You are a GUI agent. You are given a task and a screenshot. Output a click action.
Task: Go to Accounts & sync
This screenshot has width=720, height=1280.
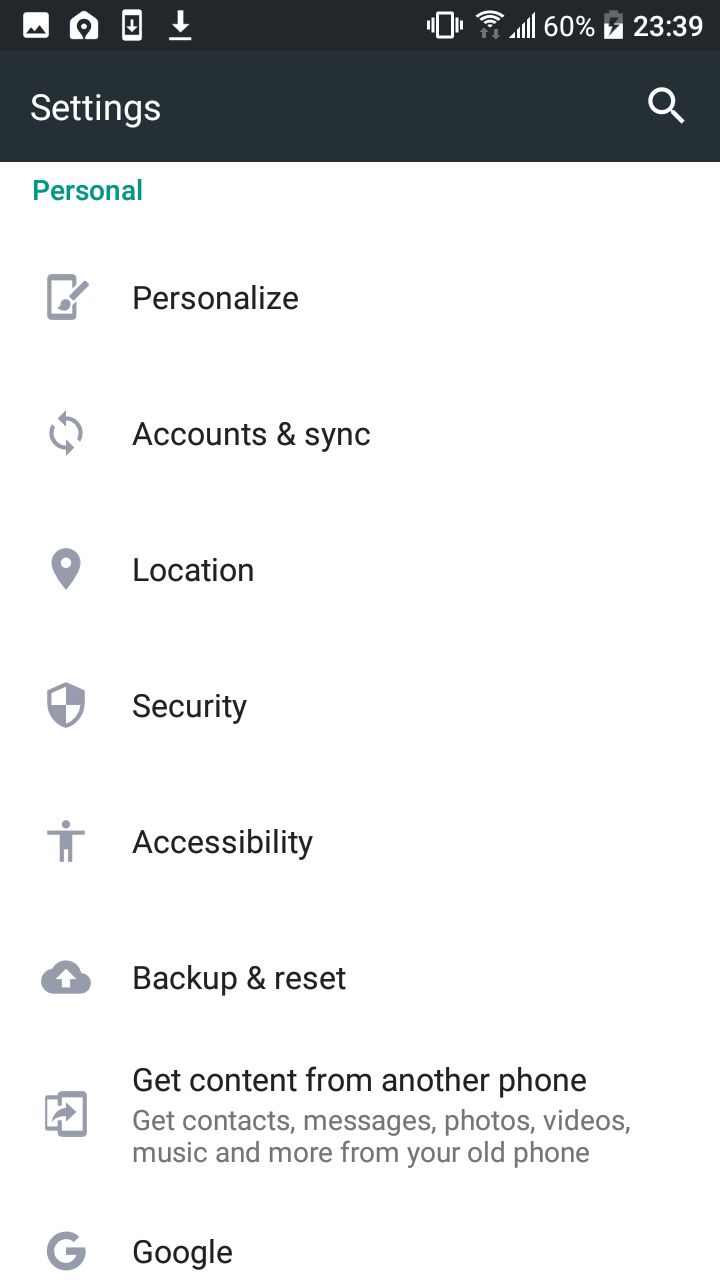360,434
